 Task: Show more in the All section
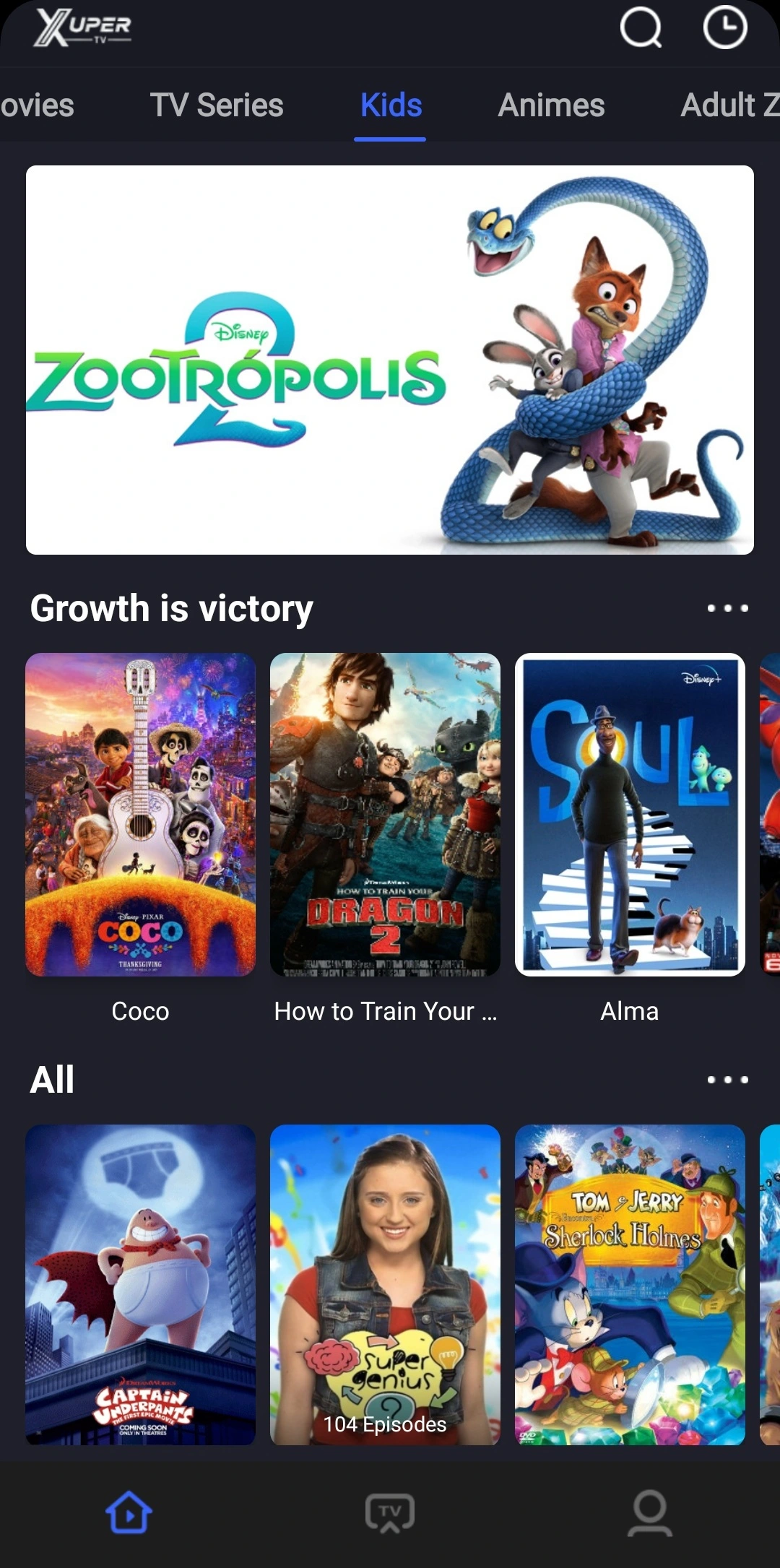727,1080
